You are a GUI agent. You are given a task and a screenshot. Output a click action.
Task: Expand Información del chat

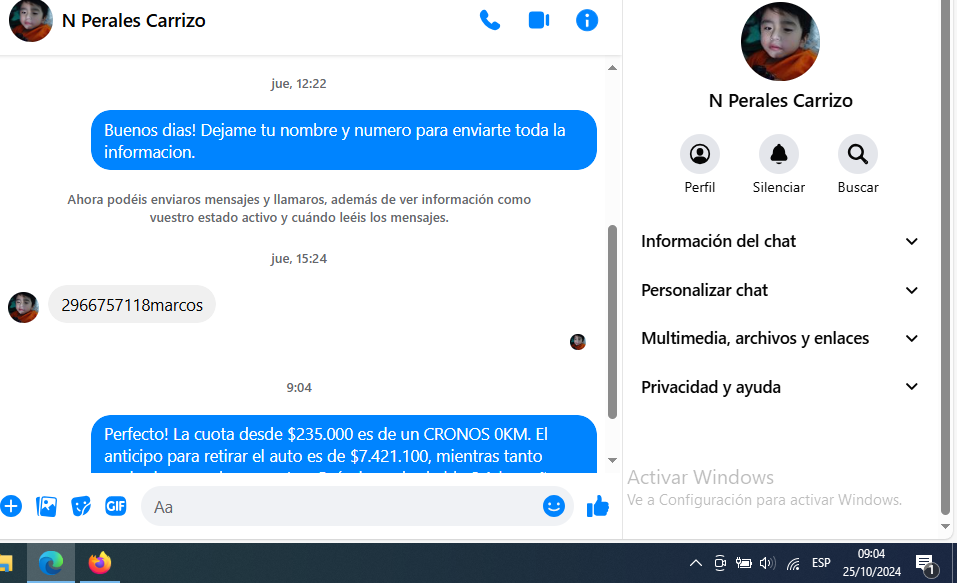[x=779, y=241]
